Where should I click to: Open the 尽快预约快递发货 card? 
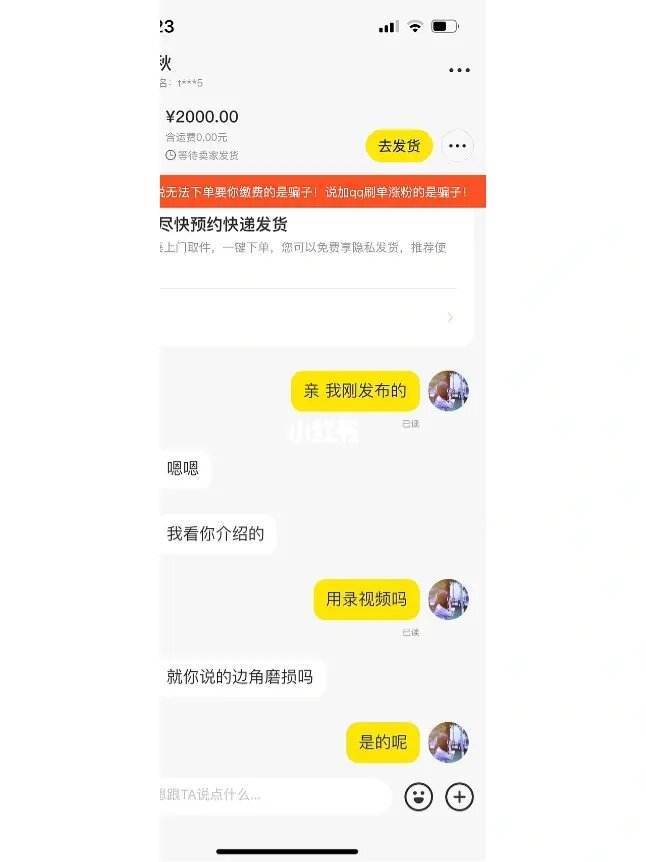(310, 270)
